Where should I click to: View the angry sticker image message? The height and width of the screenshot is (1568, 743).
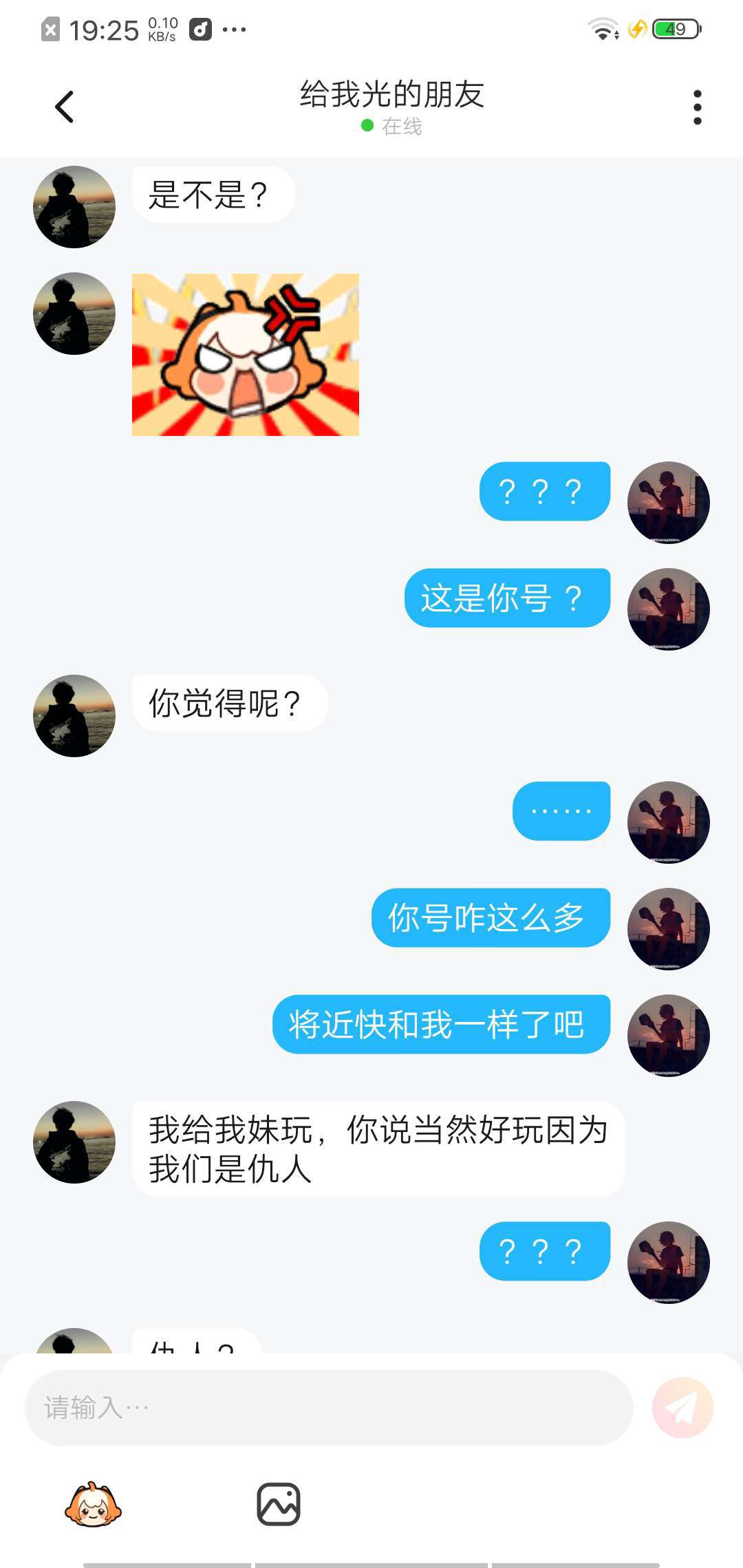coord(246,355)
